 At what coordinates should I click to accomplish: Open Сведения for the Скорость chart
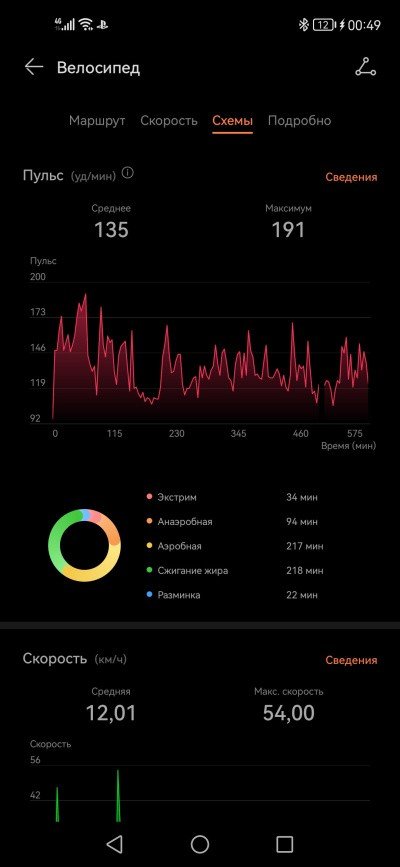351,660
